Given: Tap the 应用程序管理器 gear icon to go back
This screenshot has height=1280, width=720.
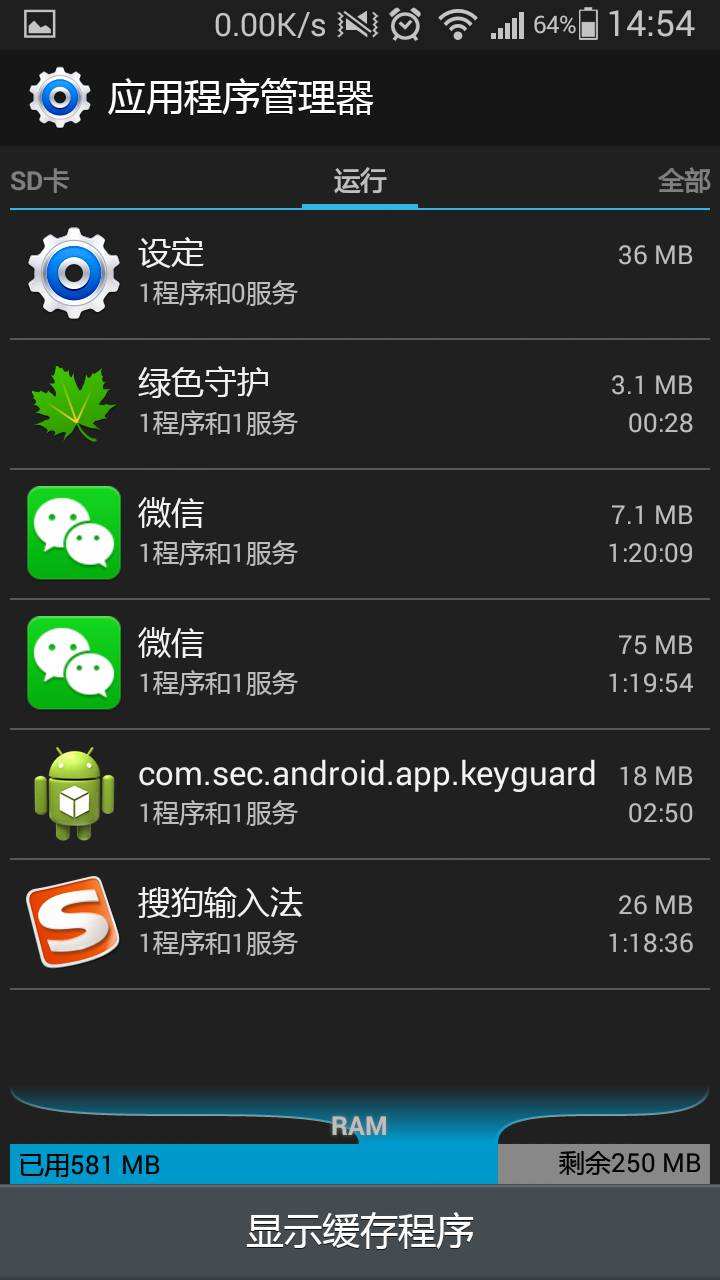Looking at the screenshot, I should coord(60,98).
